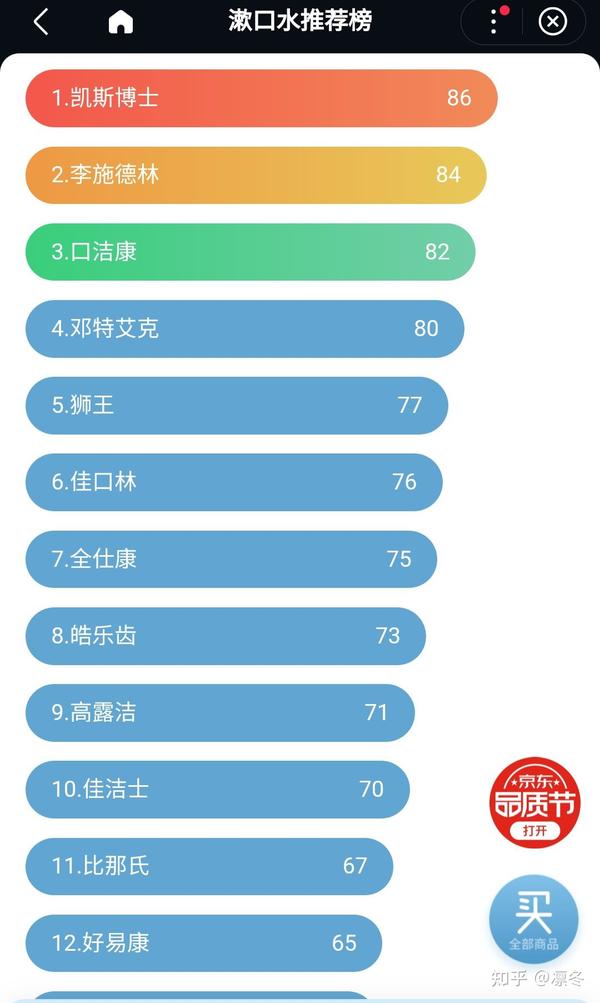This screenshot has height=1003, width=600.
Task: Go back using the top-left arrow
Action: tap(41, 22)
